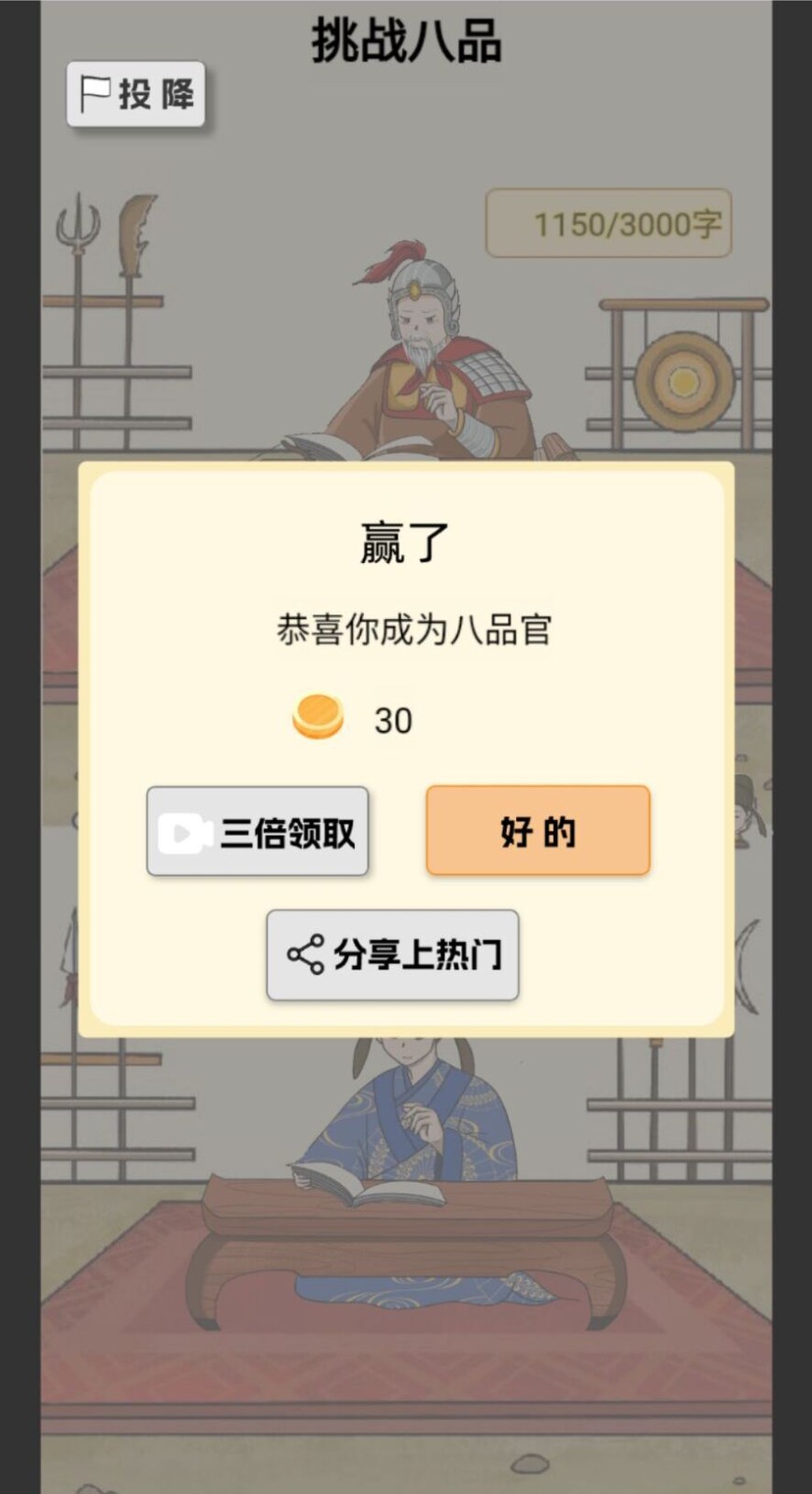The image size is (812, 1494).
Task: Tap 三倍领取 to triple the reward
Action: click(257, 829)
